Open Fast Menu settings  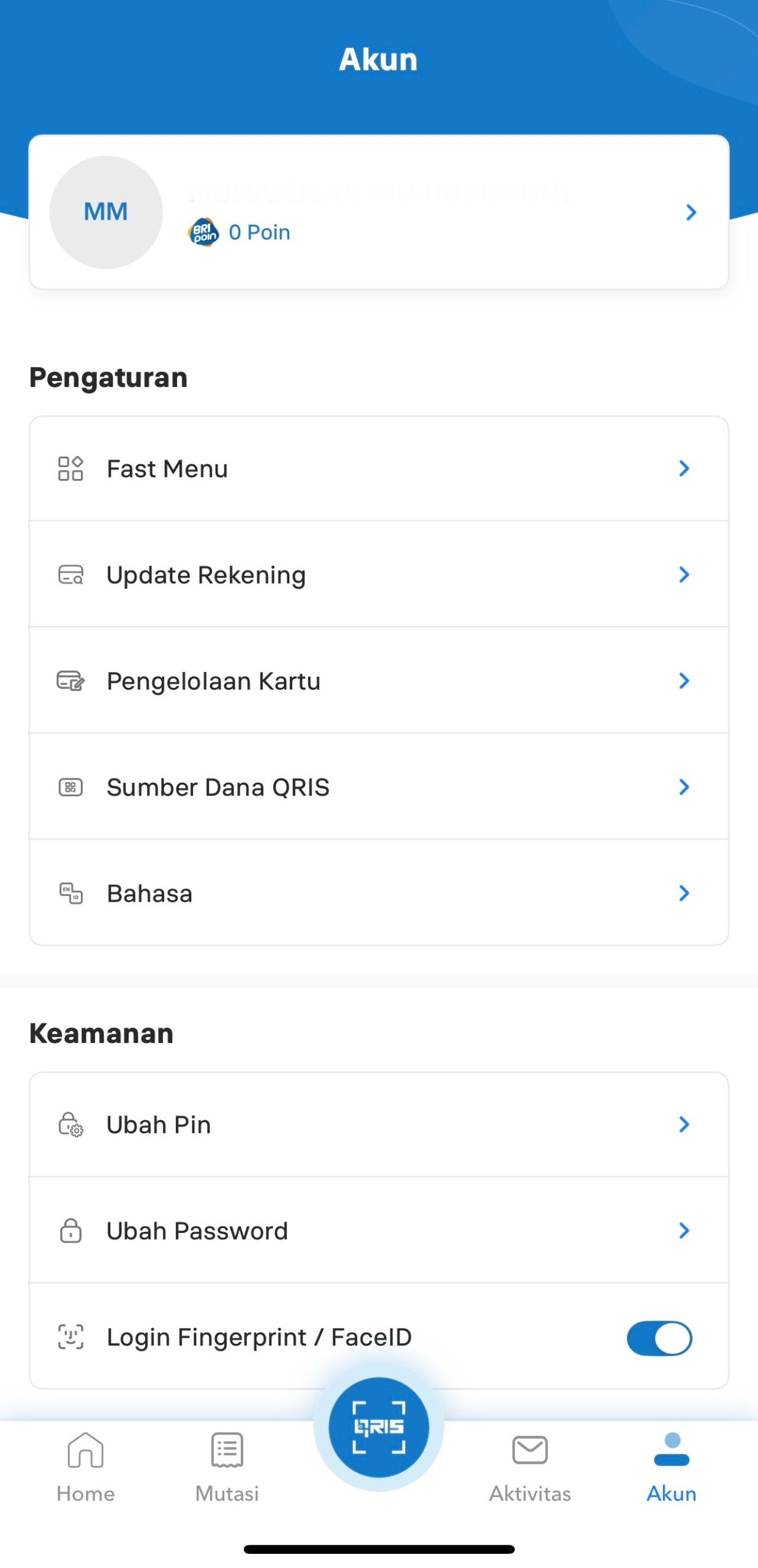pyautogui.click(x=378, y=469)
